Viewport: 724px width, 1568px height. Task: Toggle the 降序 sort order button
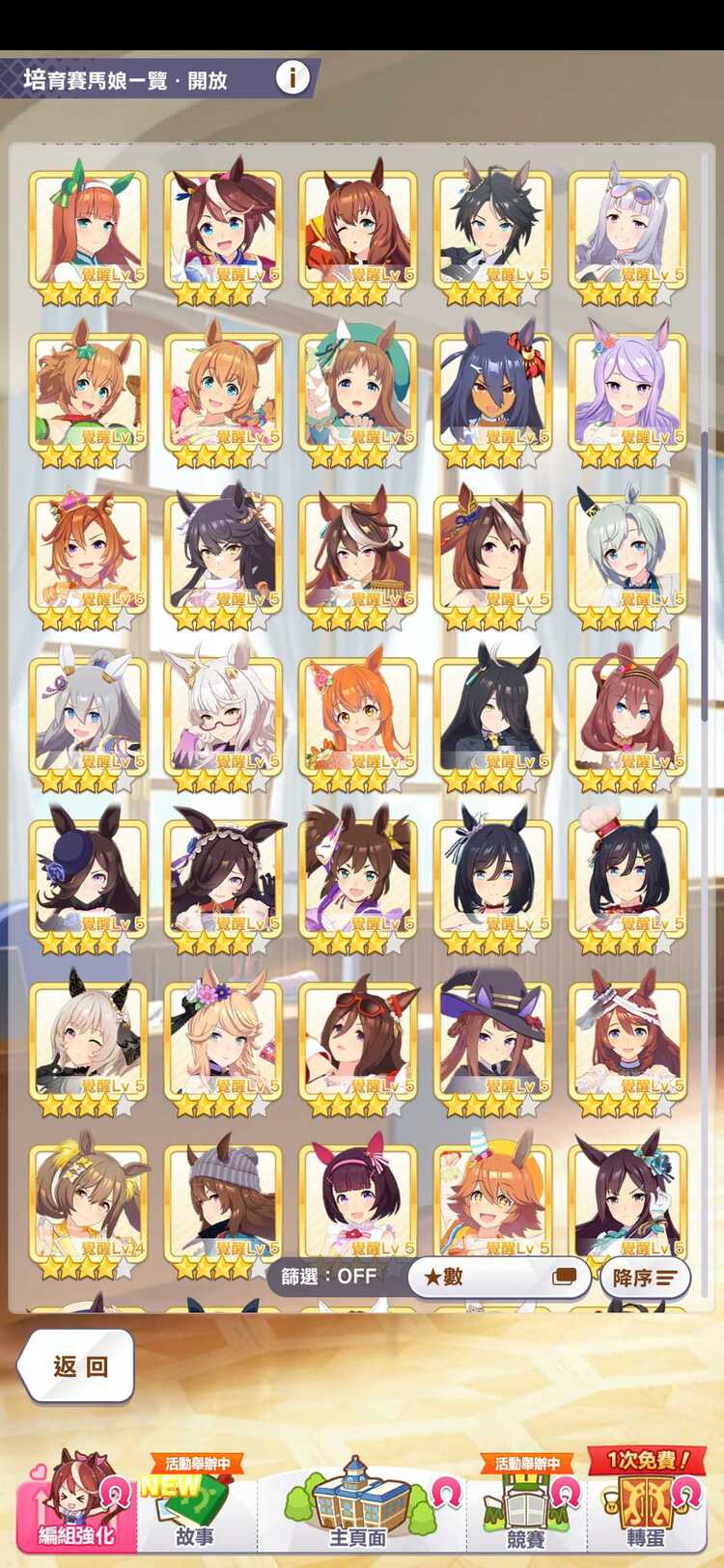click(645, 1278)
